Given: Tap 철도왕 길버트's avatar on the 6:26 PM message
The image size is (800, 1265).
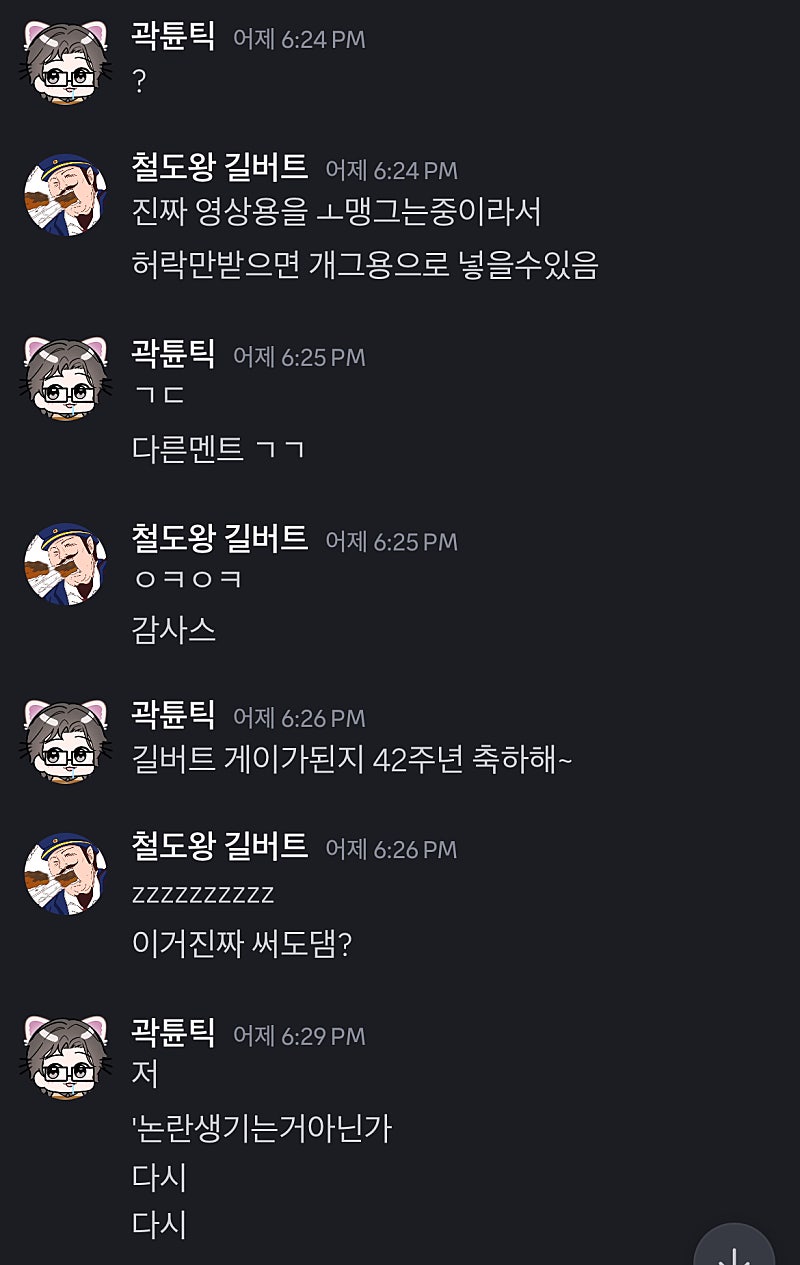Looking at the screenshot, I should [66, 873].
